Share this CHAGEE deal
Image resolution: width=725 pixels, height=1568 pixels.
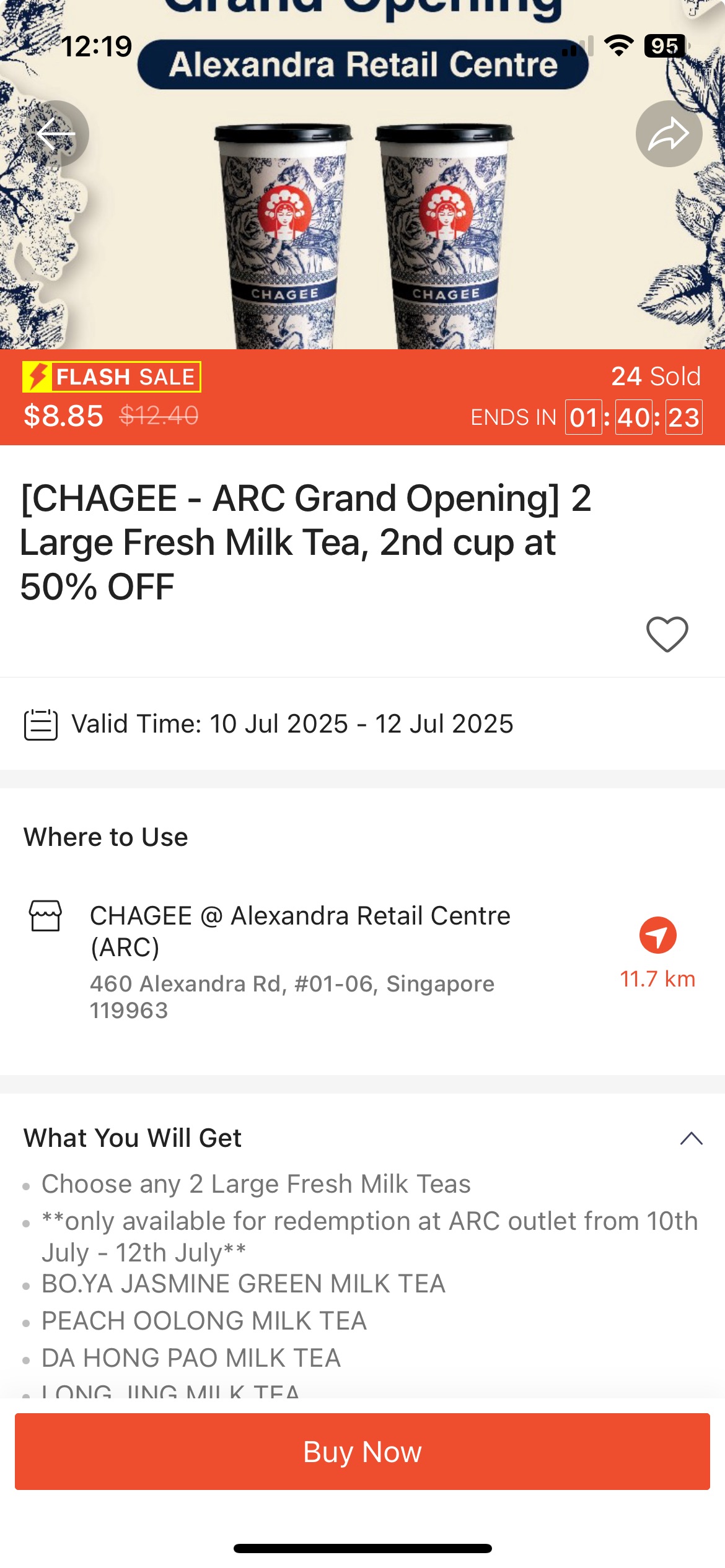tap(669, 134)
